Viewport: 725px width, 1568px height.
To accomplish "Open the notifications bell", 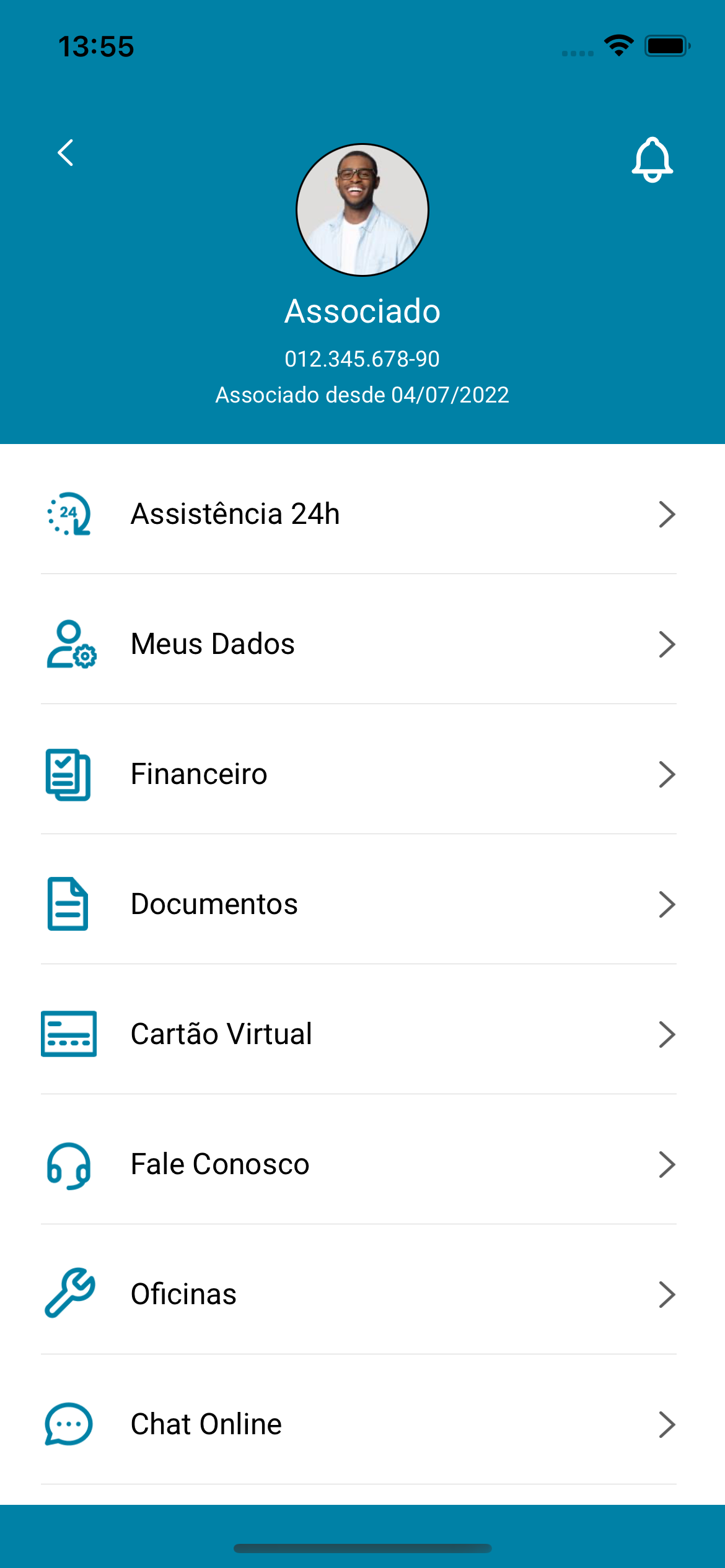I will click(652, 160).
